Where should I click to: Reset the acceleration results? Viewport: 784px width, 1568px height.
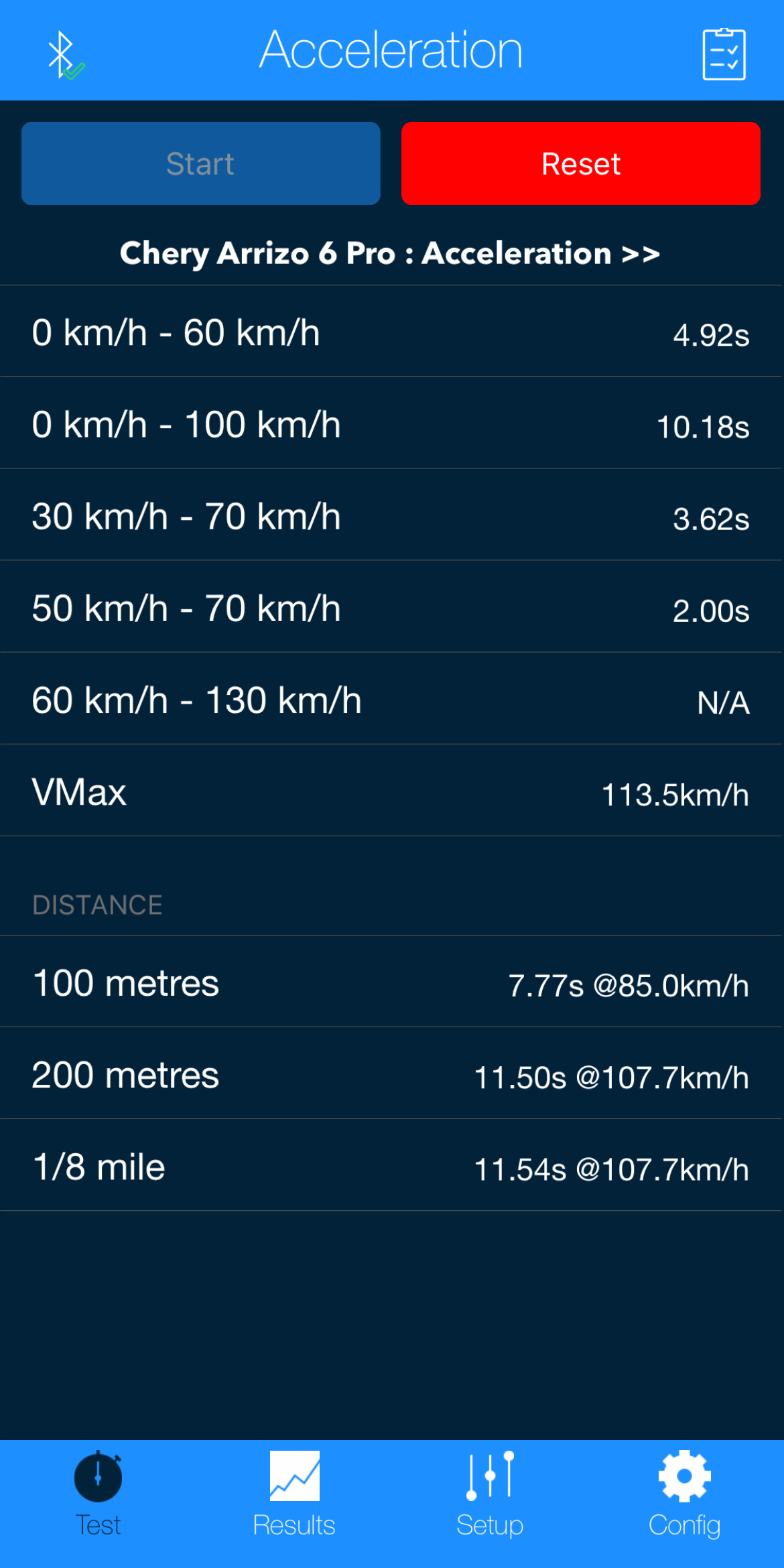(580, 164)
